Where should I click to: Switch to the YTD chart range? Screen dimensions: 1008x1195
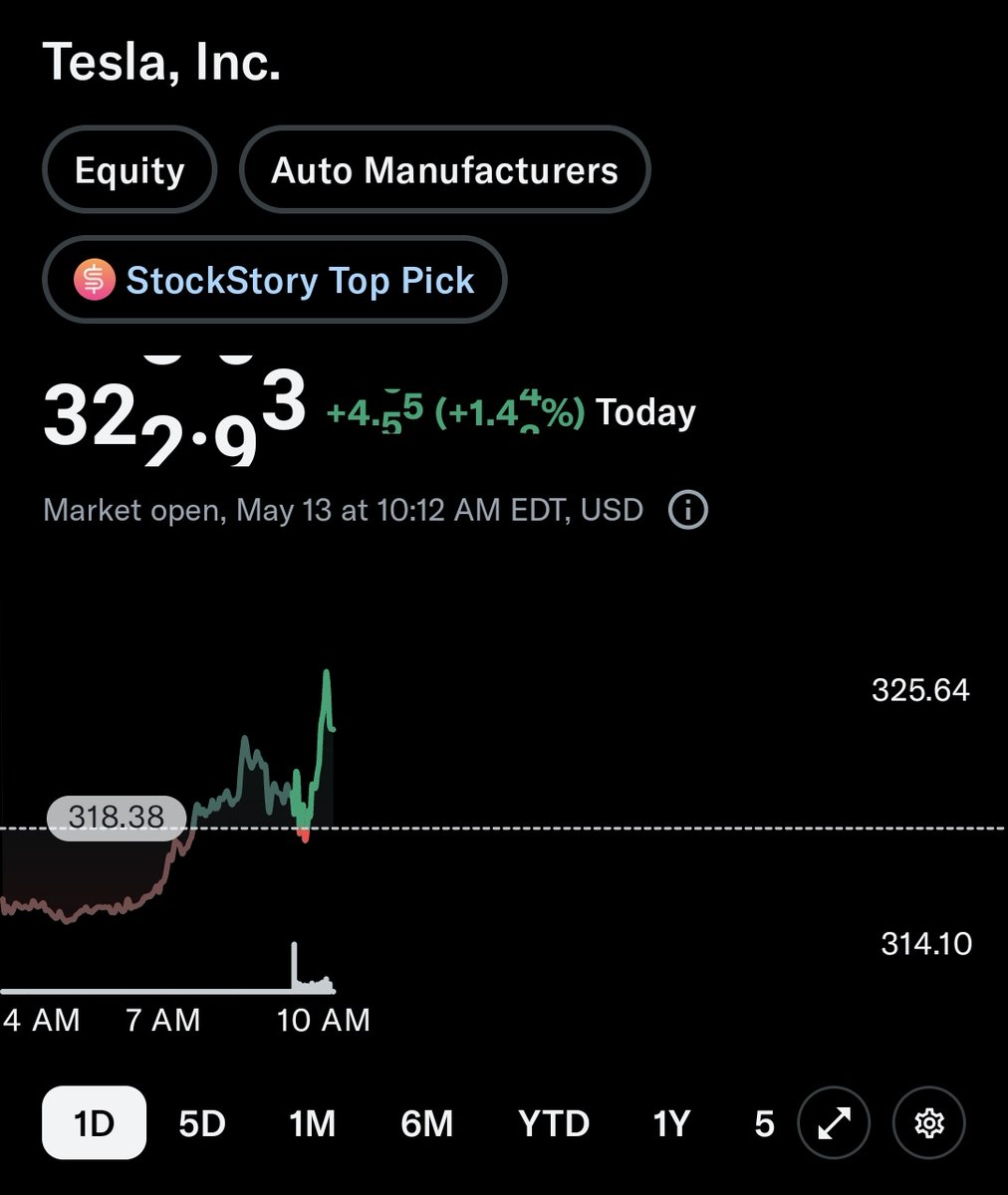click(554, 1123)
